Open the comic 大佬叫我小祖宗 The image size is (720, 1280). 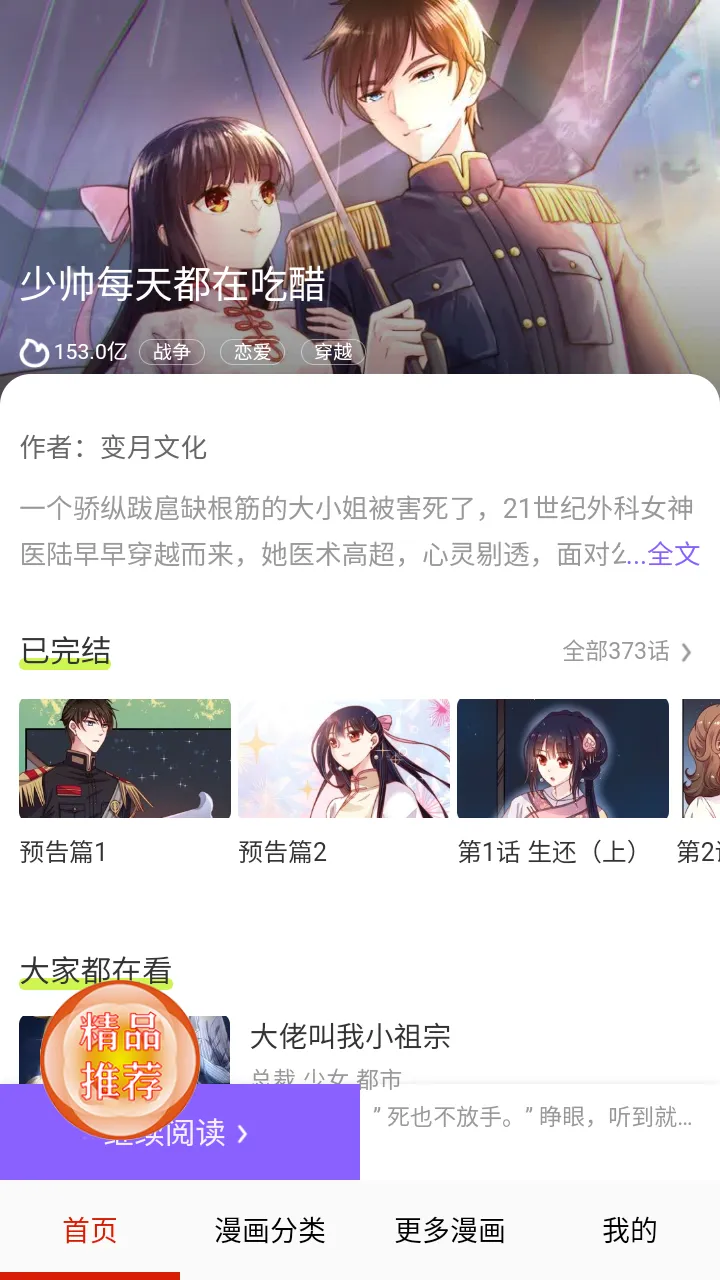tap(350, 1037)
